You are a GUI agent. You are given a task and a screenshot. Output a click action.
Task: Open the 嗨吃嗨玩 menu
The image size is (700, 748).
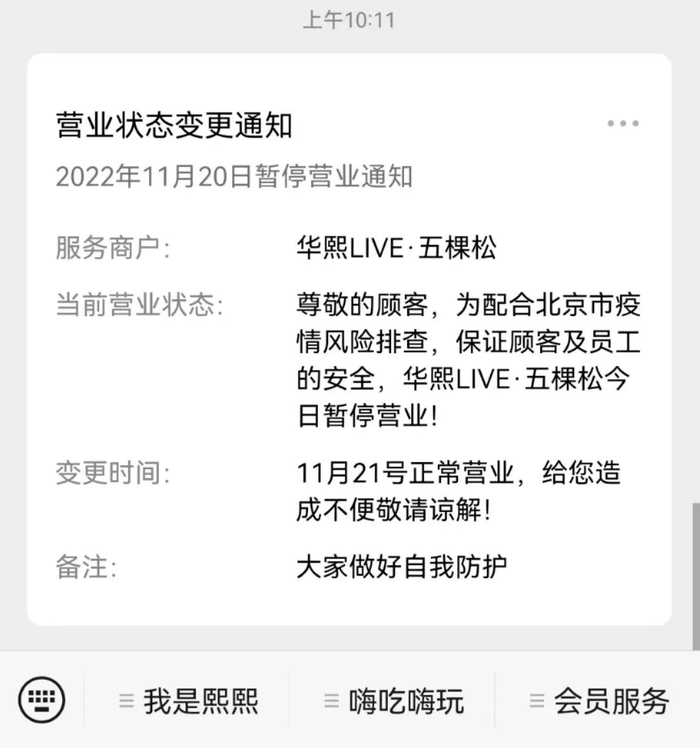tap(393, 701)
